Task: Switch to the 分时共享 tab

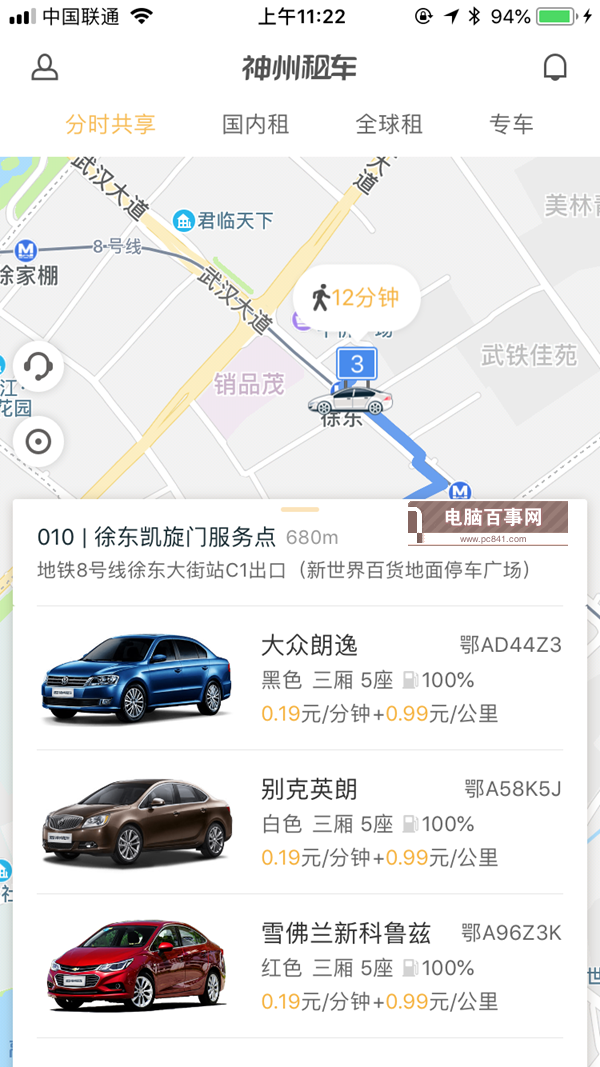Action: click(111, 125)
